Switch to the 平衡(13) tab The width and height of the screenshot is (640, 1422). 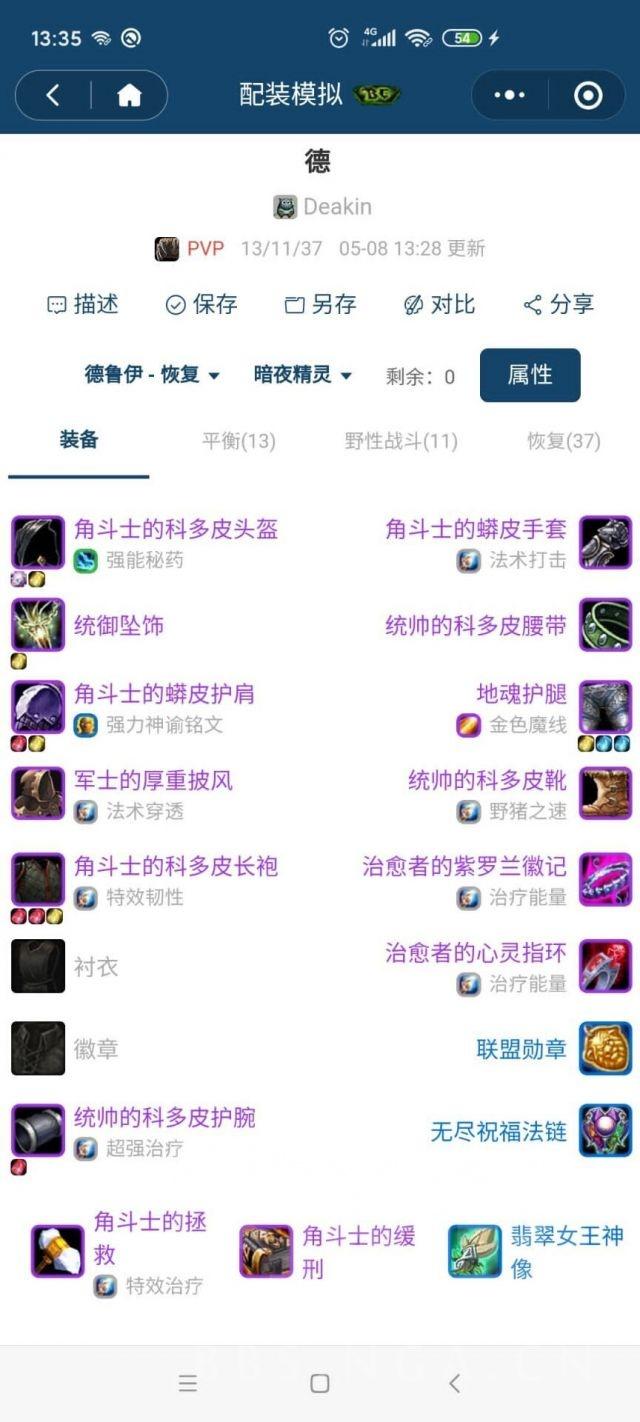point(239,441)
